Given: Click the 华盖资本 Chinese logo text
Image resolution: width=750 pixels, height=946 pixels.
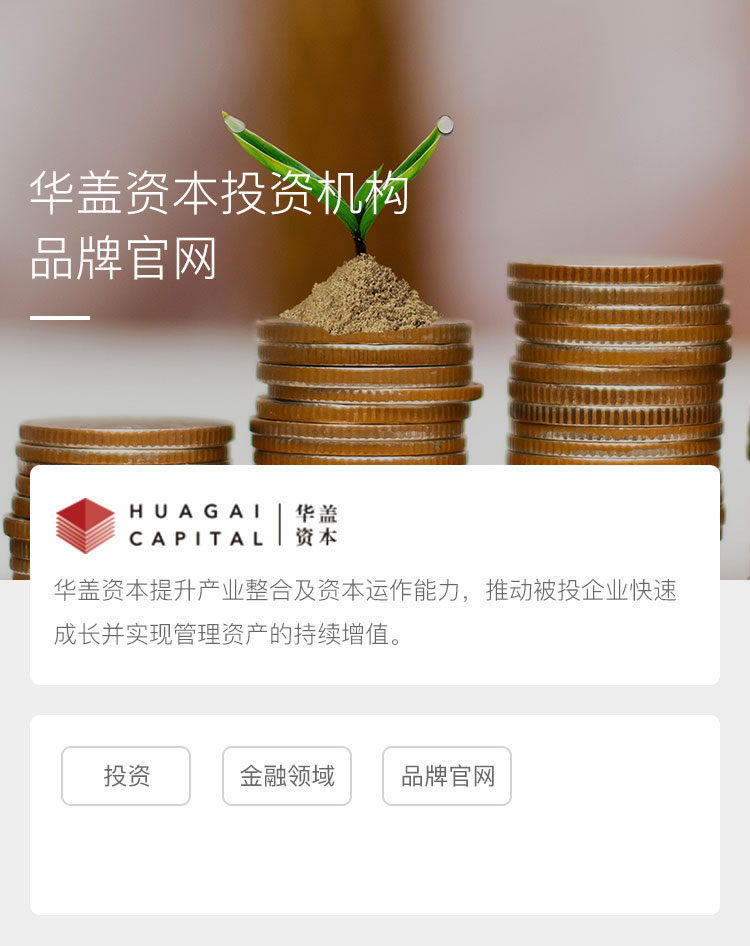Looking at the screenshot, I should (x=316, y=523).
